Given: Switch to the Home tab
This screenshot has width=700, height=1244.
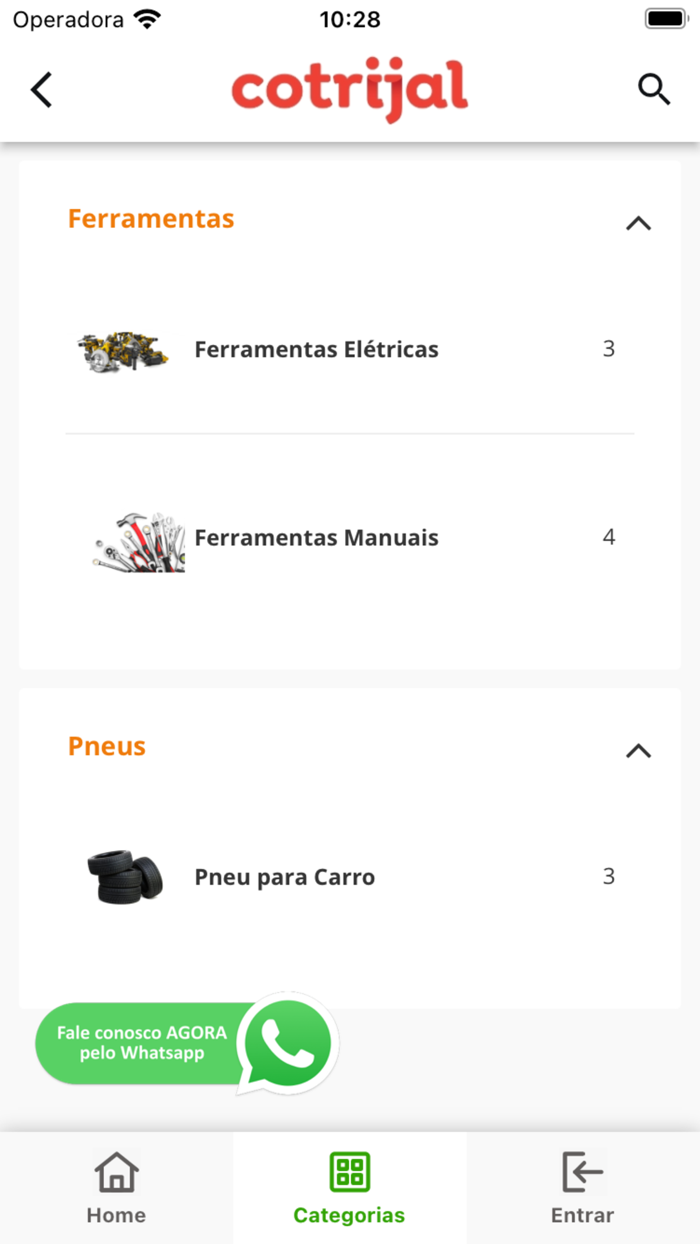Looking at the screenshot, I should pyautogui.click(x=116, y=1188).
